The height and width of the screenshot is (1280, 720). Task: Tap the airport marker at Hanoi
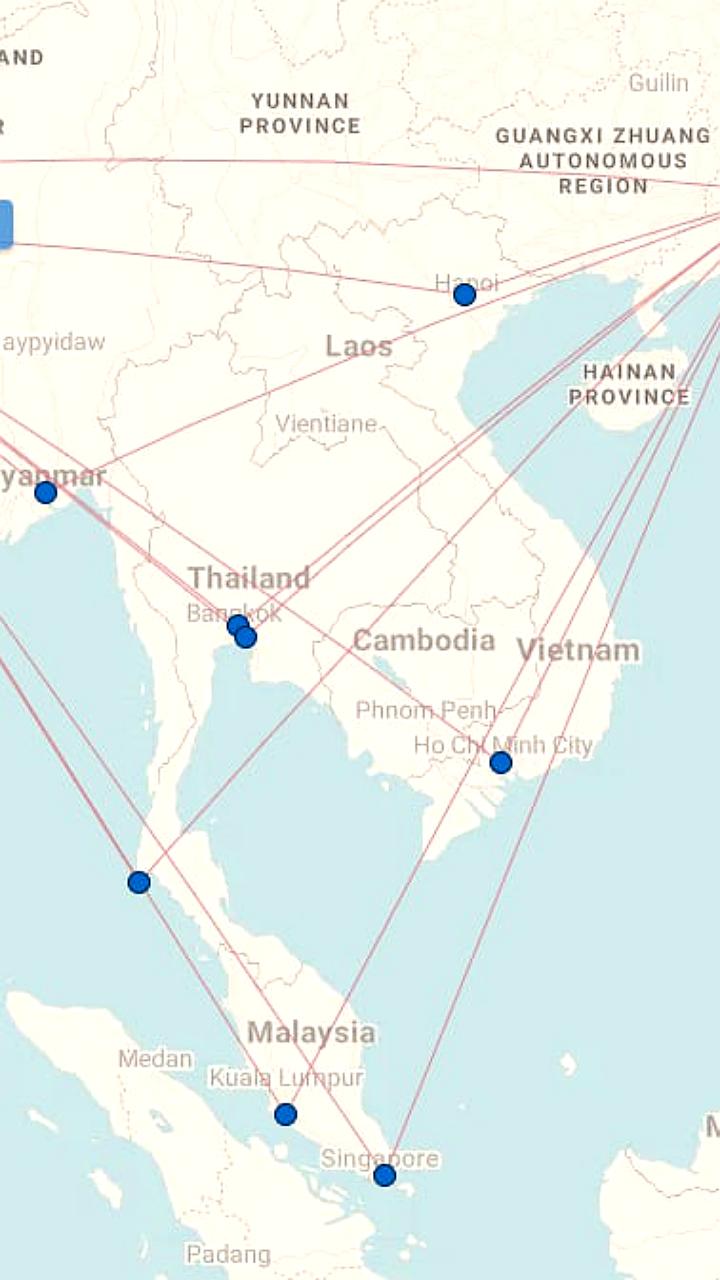tap(464, 294)
